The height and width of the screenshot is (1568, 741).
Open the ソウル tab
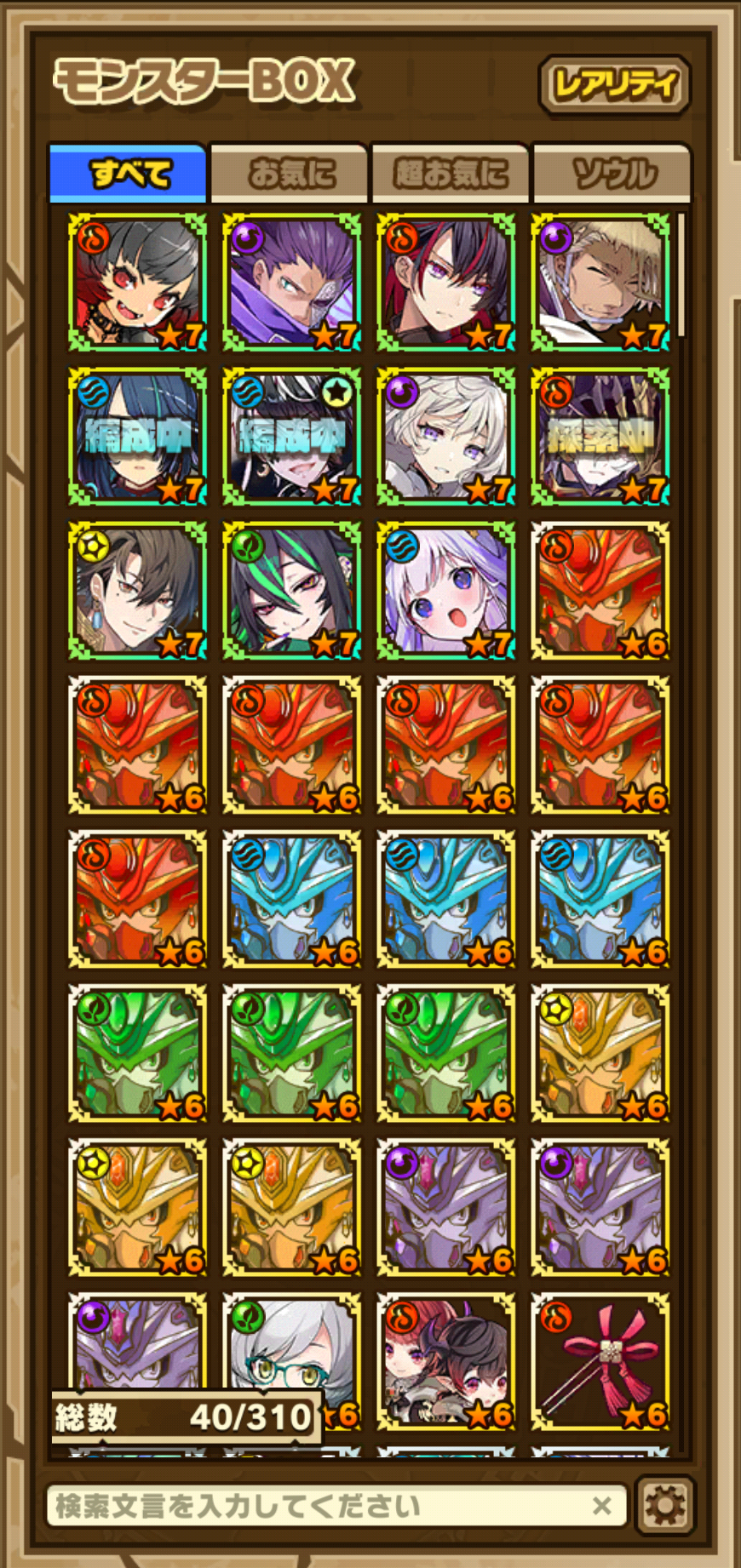[612, 174]
